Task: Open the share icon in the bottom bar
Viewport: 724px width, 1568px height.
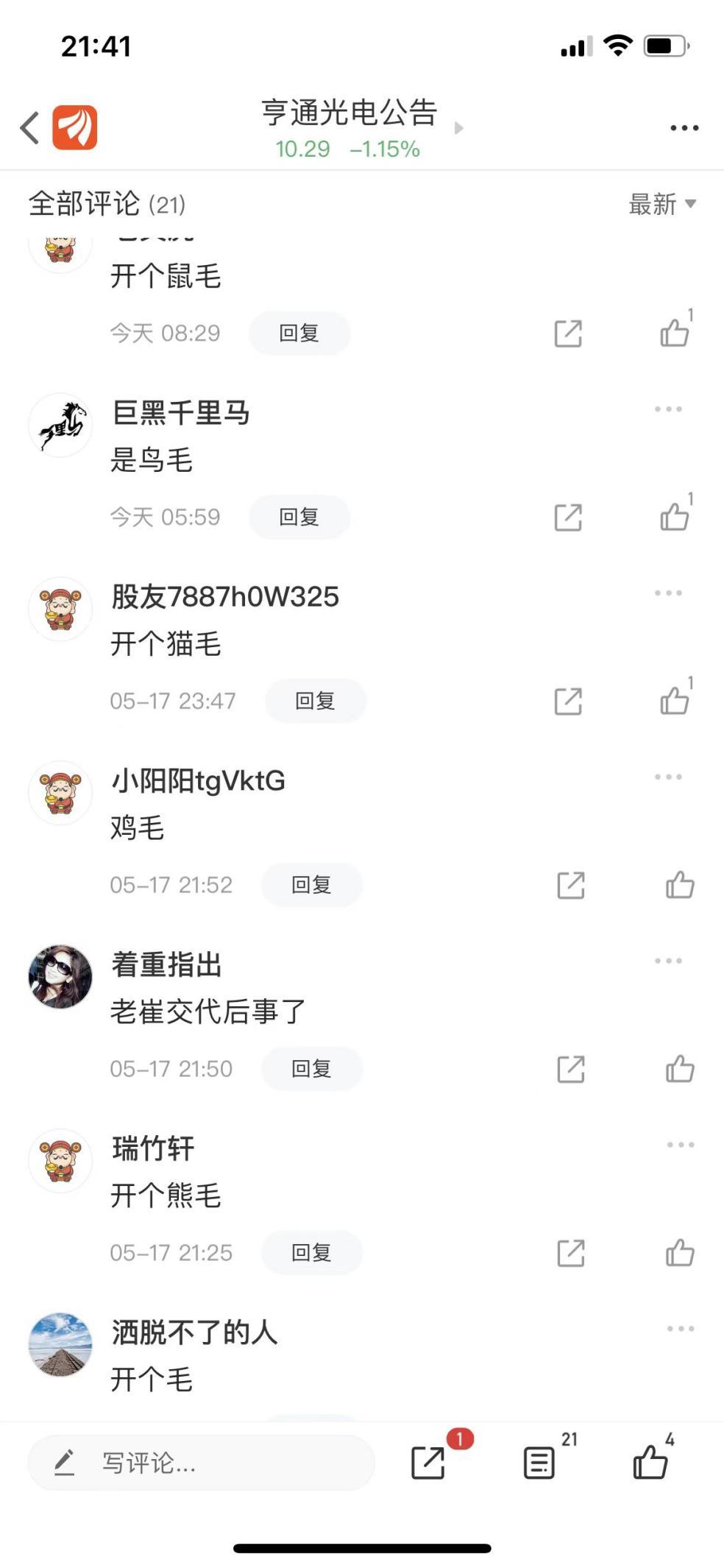Action: click(x=430, y=1463)
